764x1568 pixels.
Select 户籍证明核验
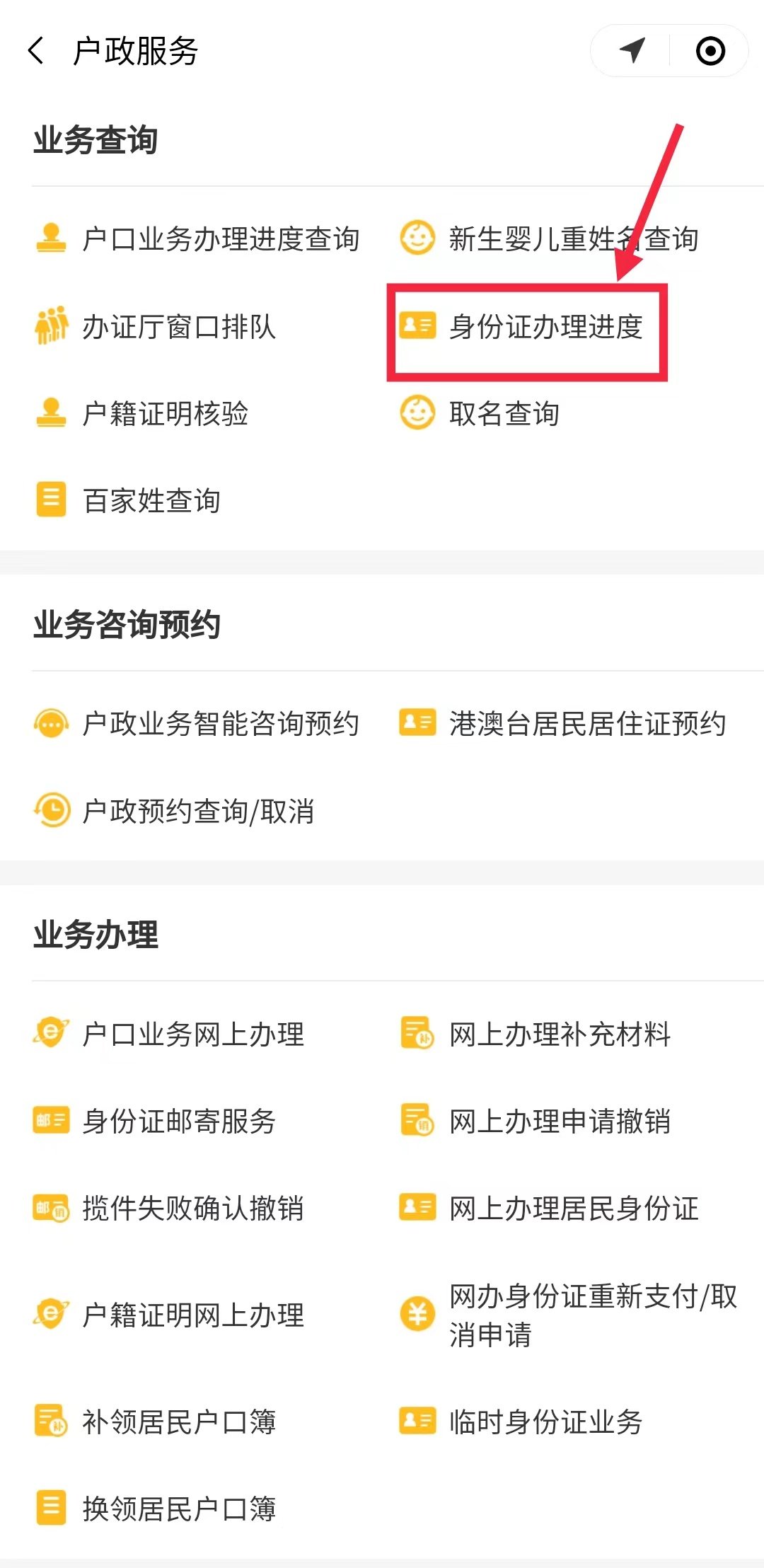pos(143,414)
